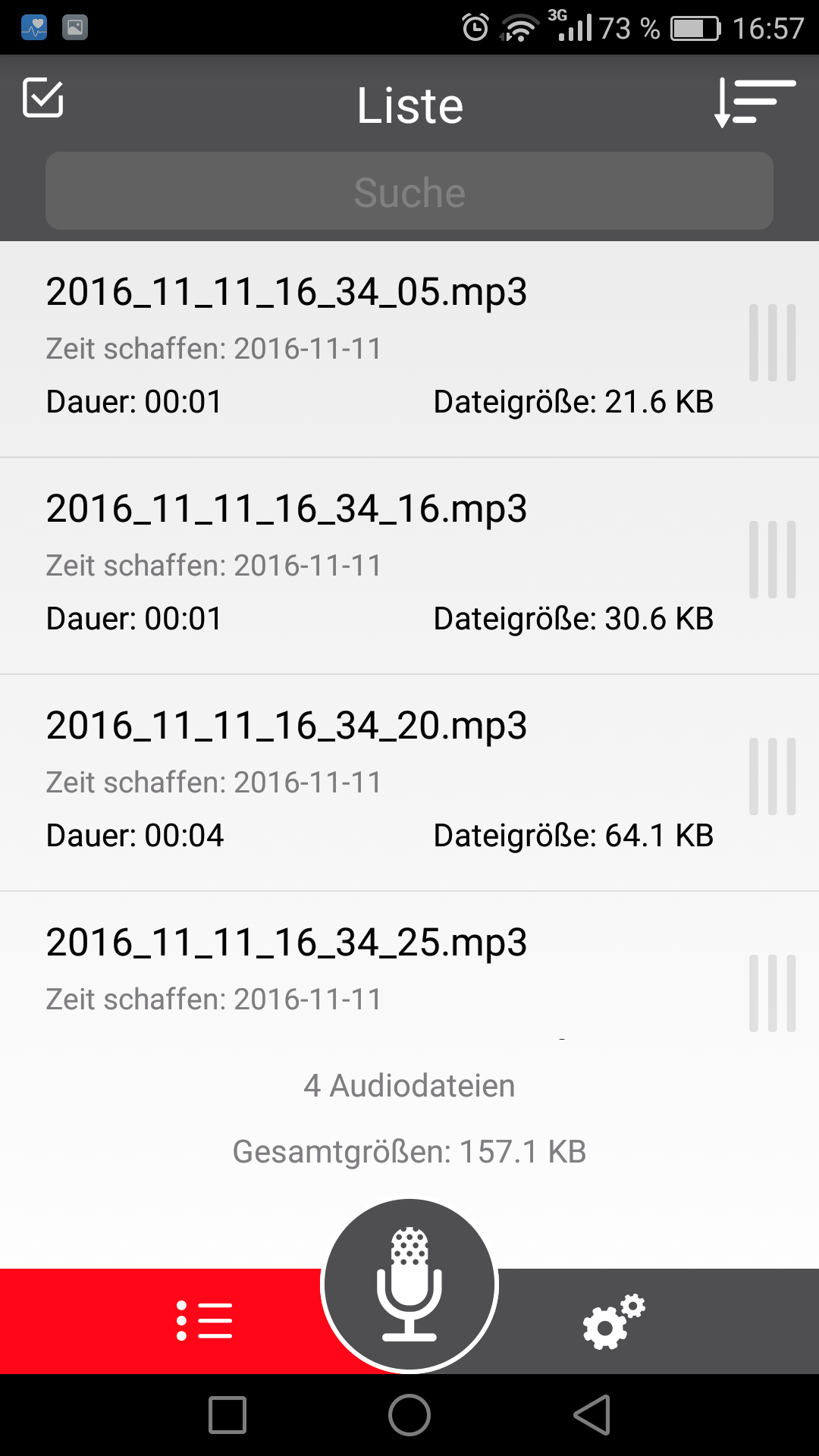The image size is (819, 1456).
Task: Tap the handle beside 2016_11_11_16_34_05.mp3
Action: (x=772, y=343)
